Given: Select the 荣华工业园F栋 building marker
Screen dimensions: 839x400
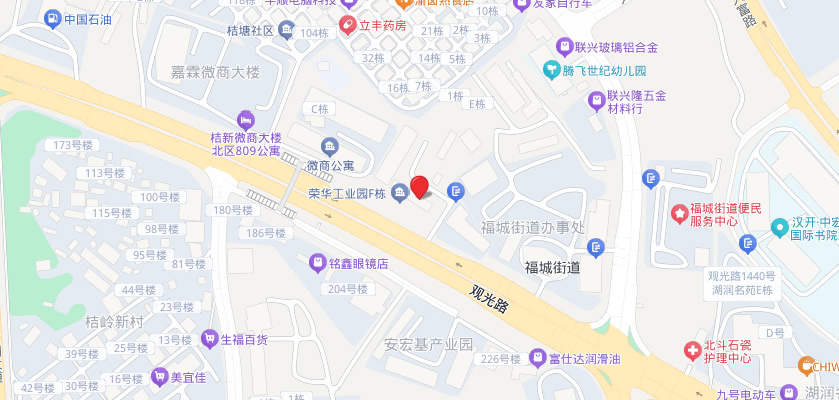Looking at the screenshot, I should [x=399, y=192].
